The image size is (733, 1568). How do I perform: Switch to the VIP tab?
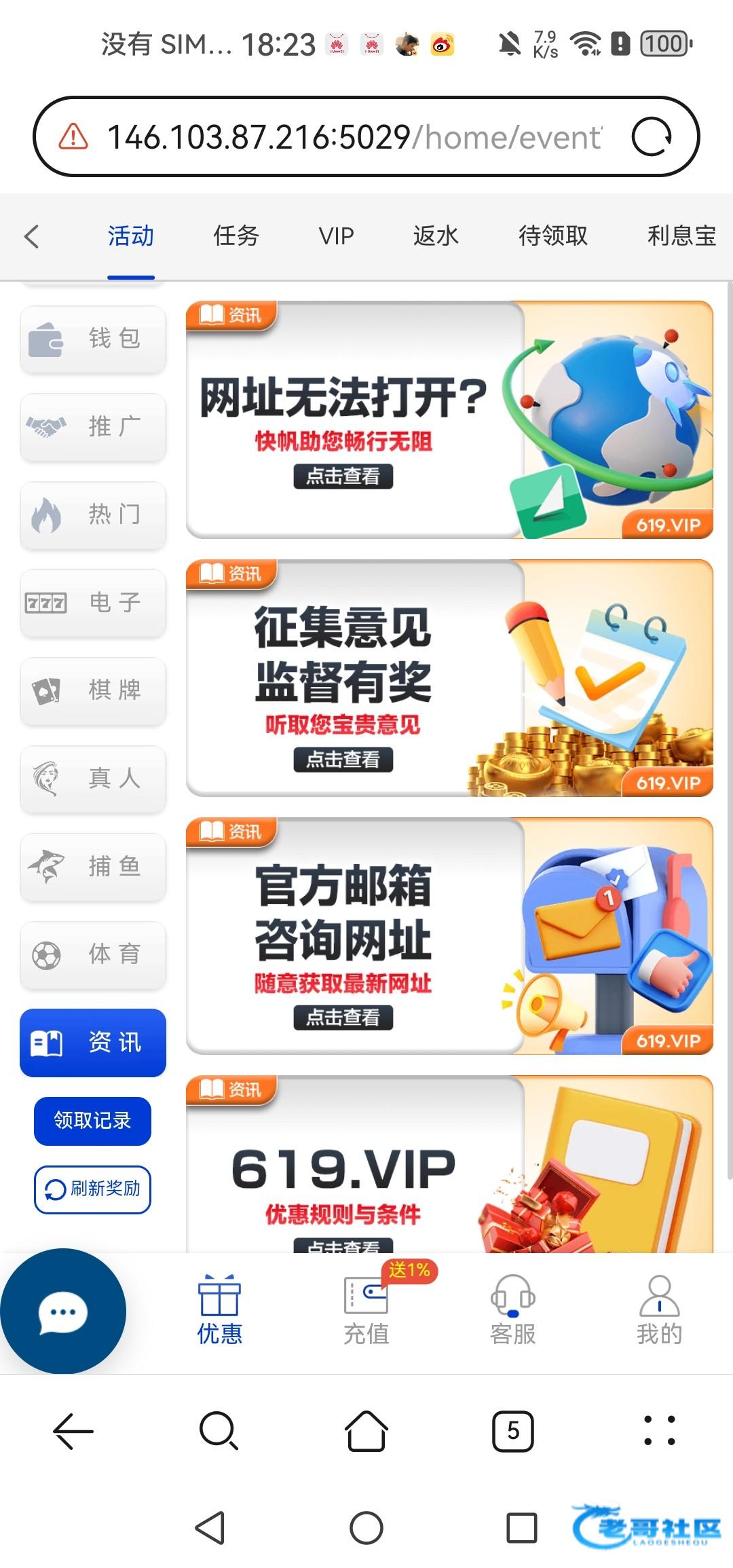pos(336,236)
